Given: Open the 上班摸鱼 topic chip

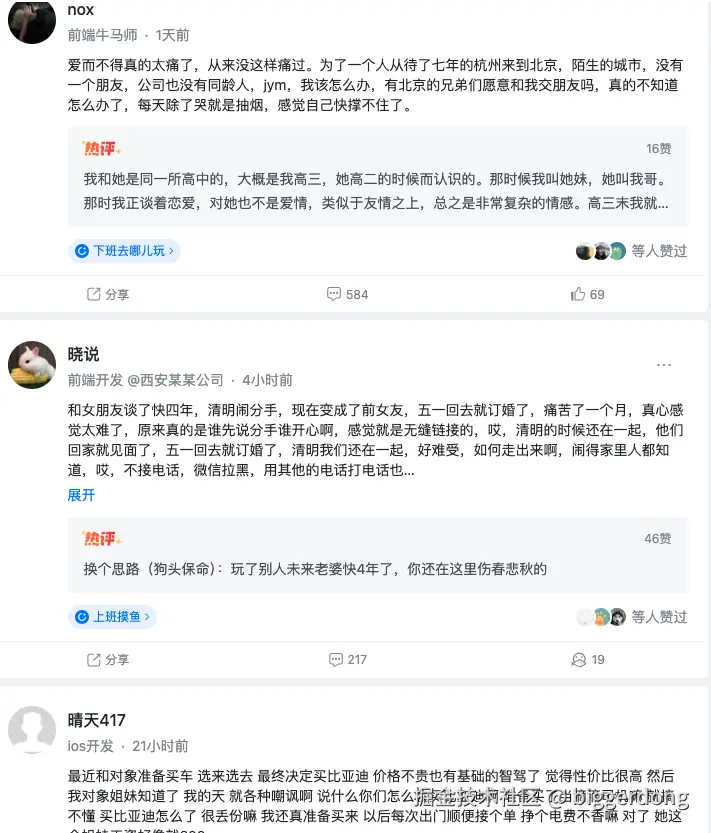Looking at the screenshot, I should pos(113,617).
